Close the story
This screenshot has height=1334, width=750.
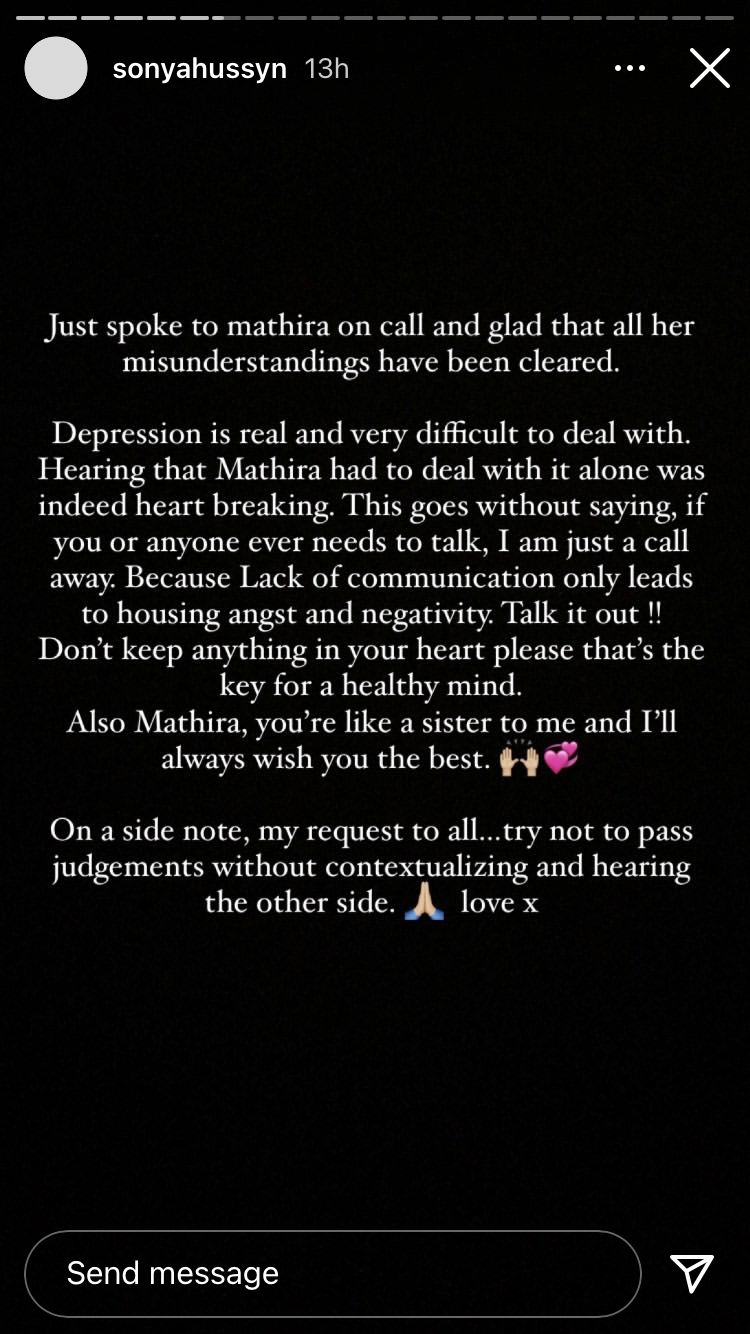[709, 69]
